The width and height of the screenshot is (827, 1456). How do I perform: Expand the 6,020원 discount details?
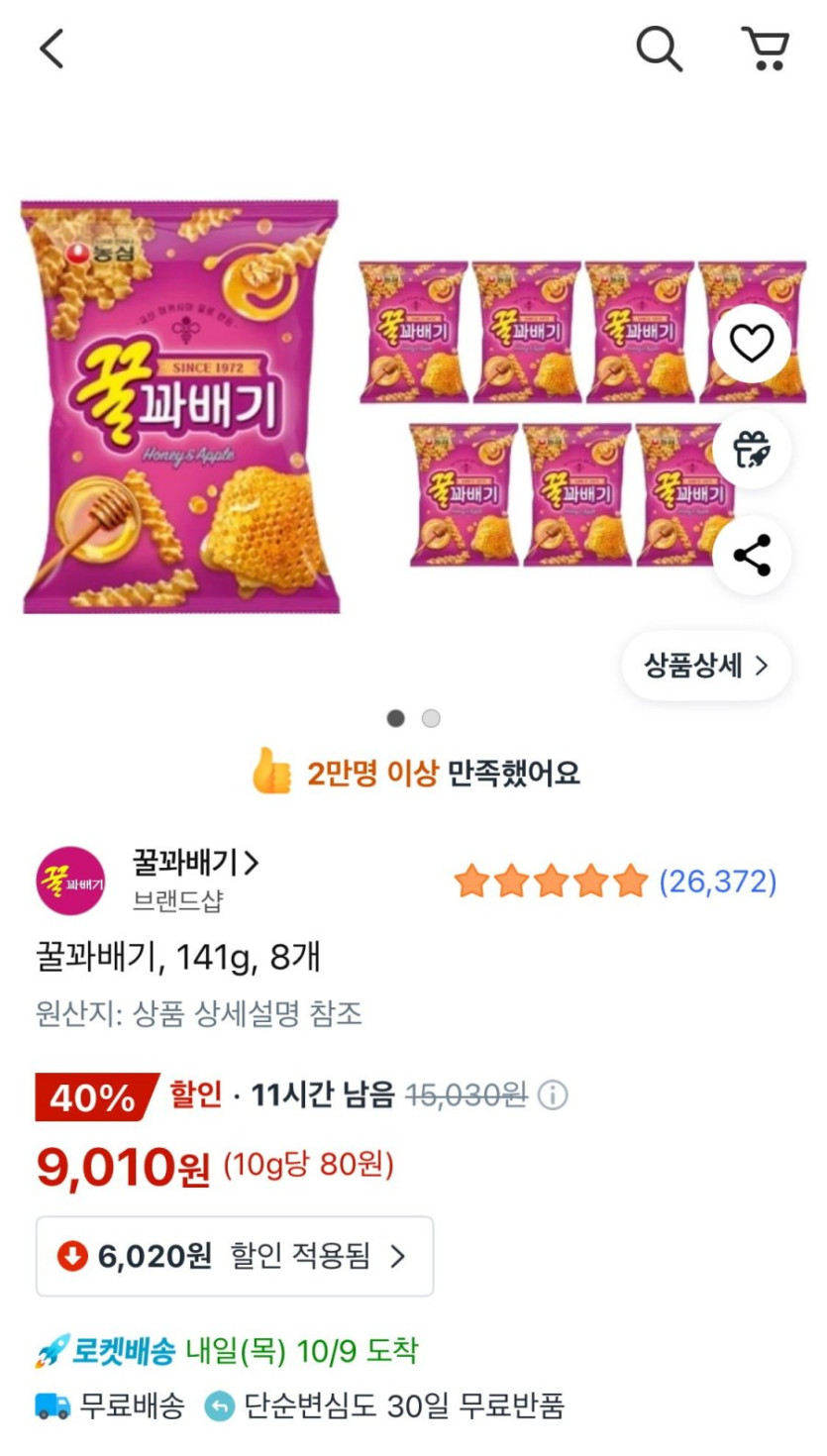click(x=233, y=1255)
